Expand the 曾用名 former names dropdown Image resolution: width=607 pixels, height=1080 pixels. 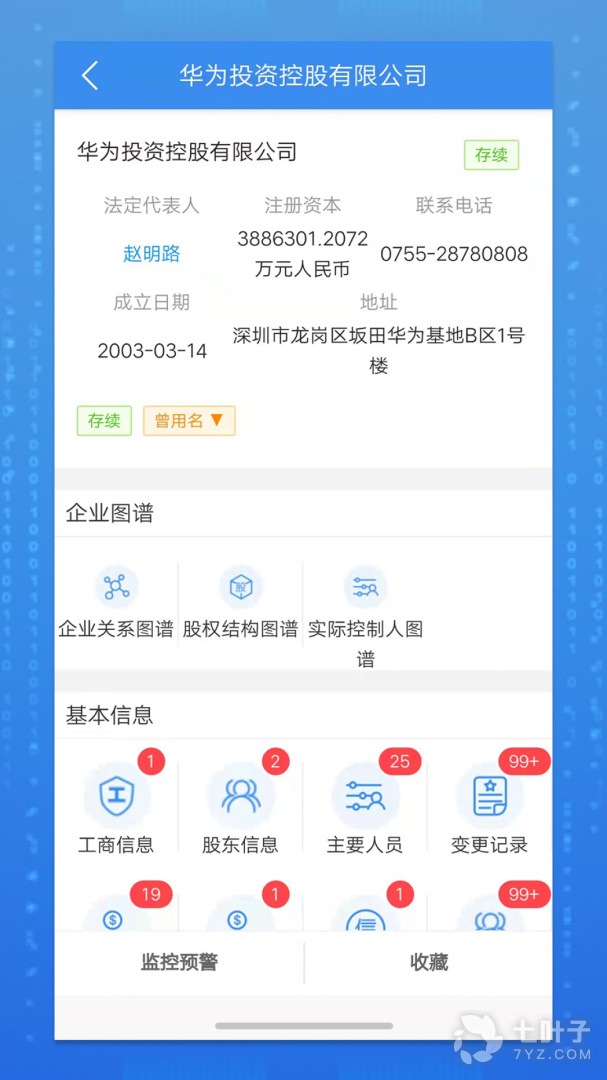189,421
